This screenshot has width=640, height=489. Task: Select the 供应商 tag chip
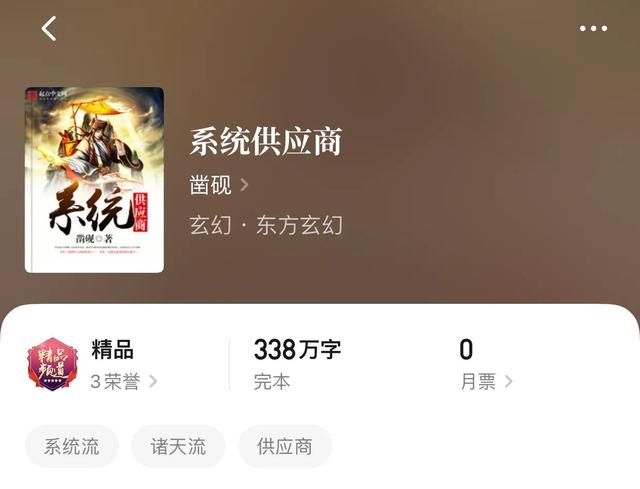pyautogui.click(x=285, y=446)
